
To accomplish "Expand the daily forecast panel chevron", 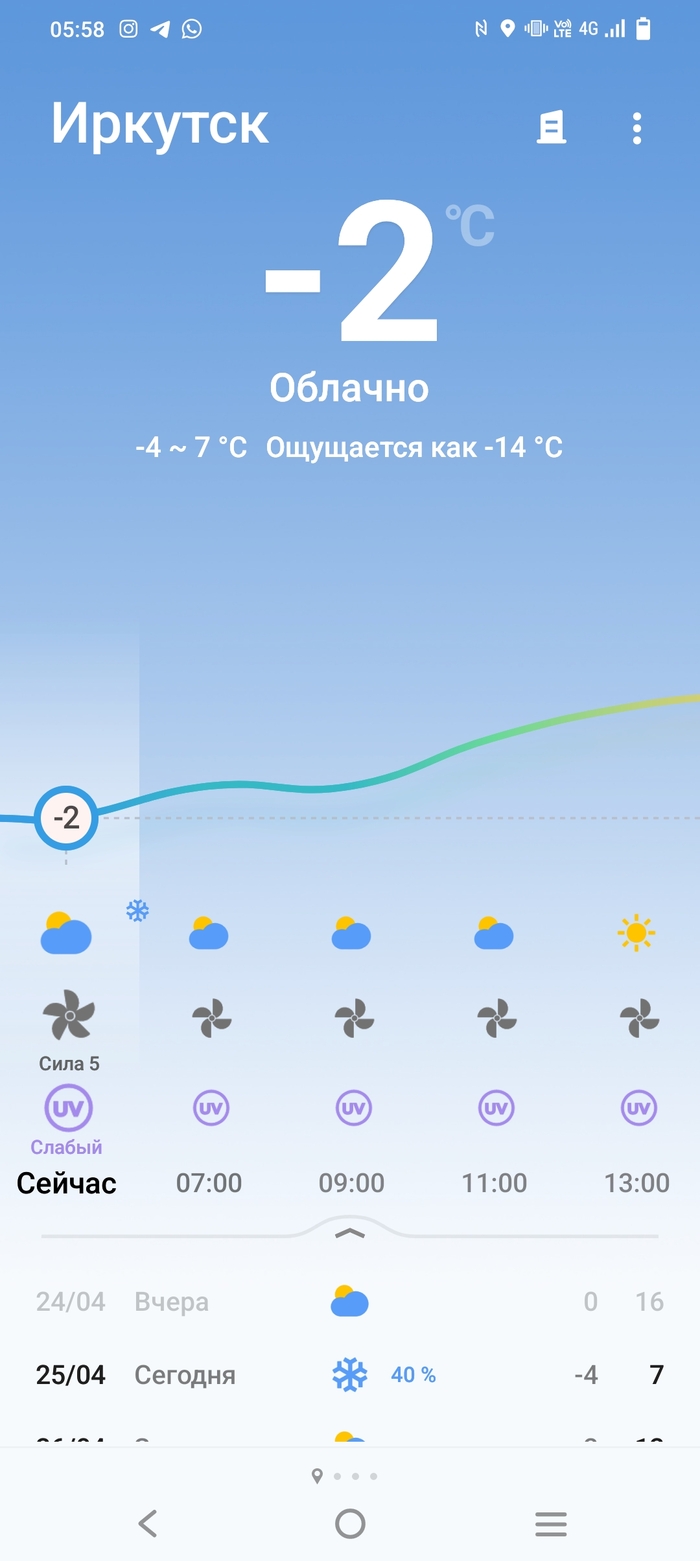I will (349, 1233).
